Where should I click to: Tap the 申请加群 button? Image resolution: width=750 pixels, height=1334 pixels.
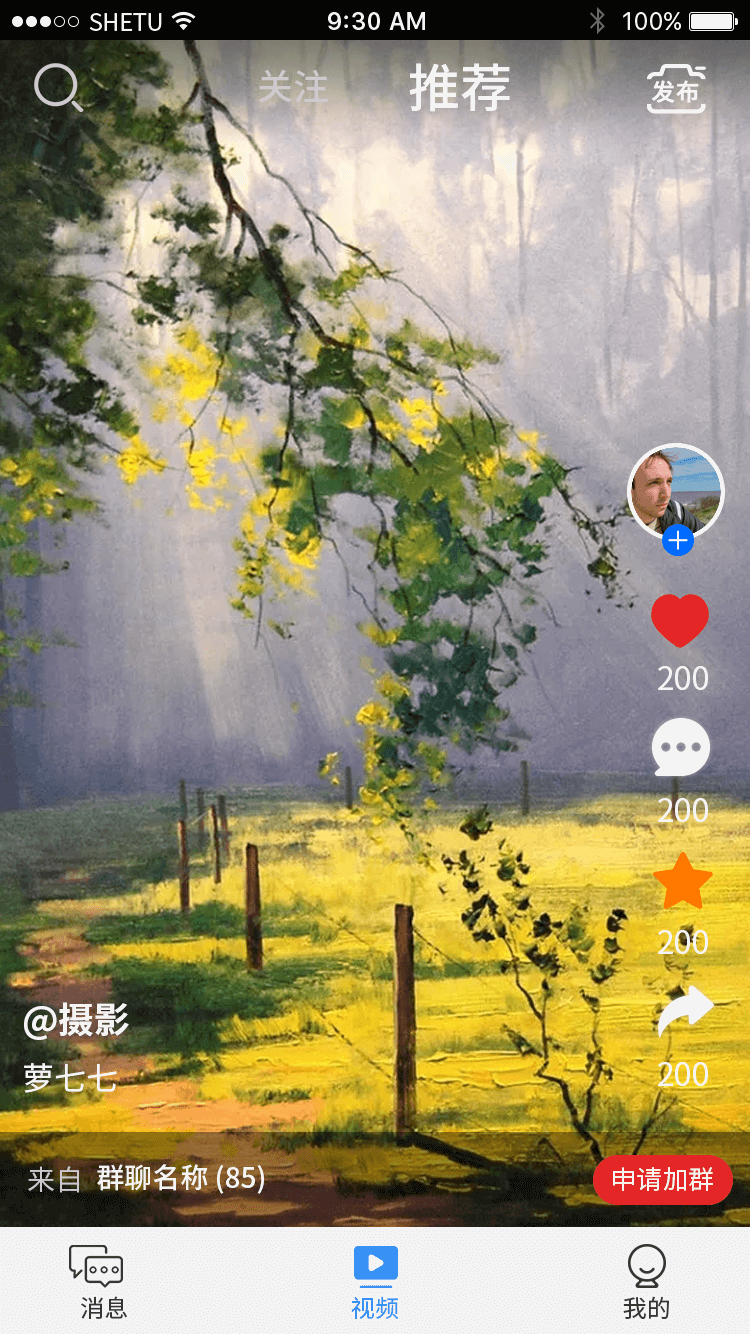662,1180
